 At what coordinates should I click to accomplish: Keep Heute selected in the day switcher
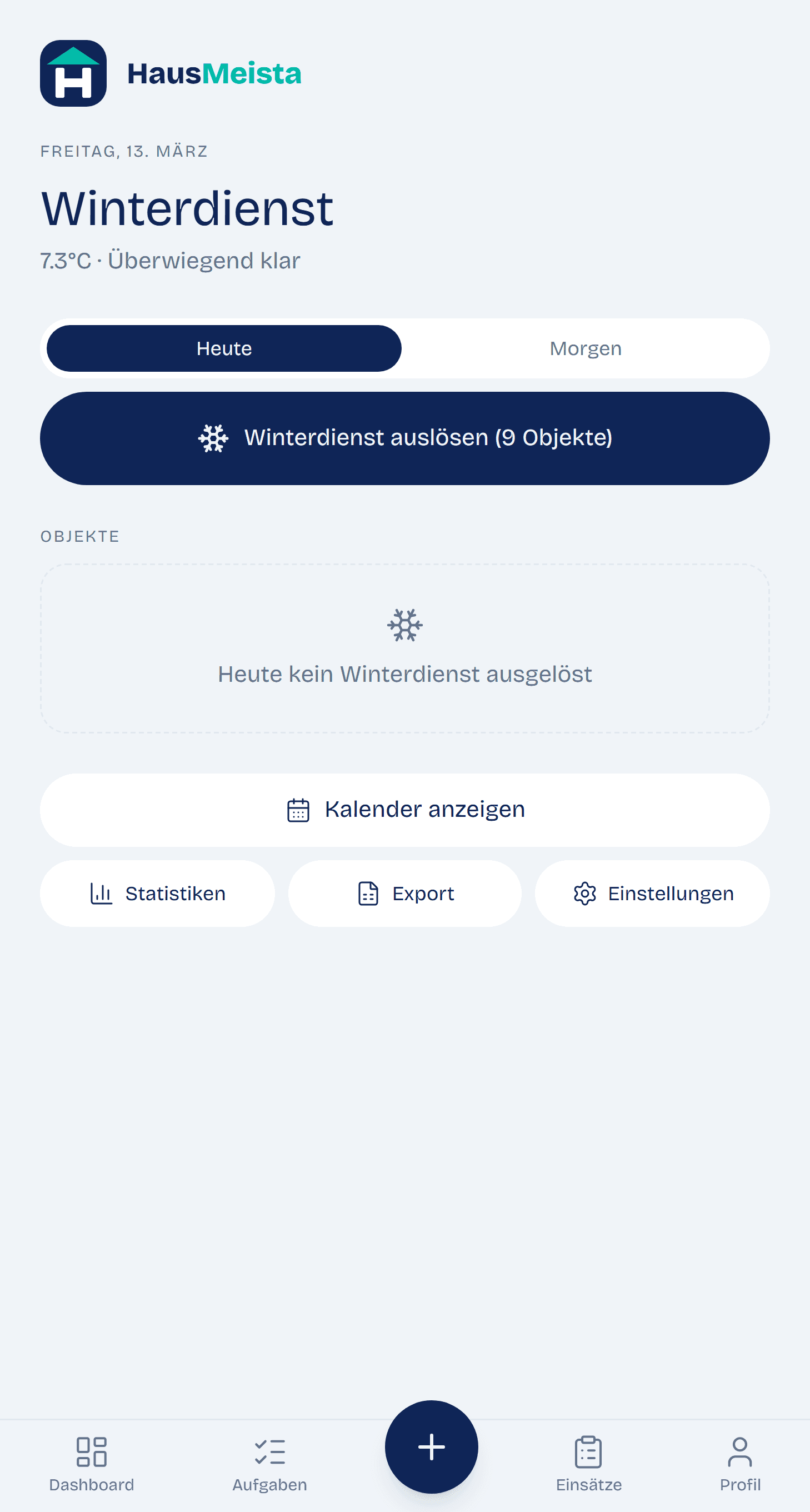224,347
